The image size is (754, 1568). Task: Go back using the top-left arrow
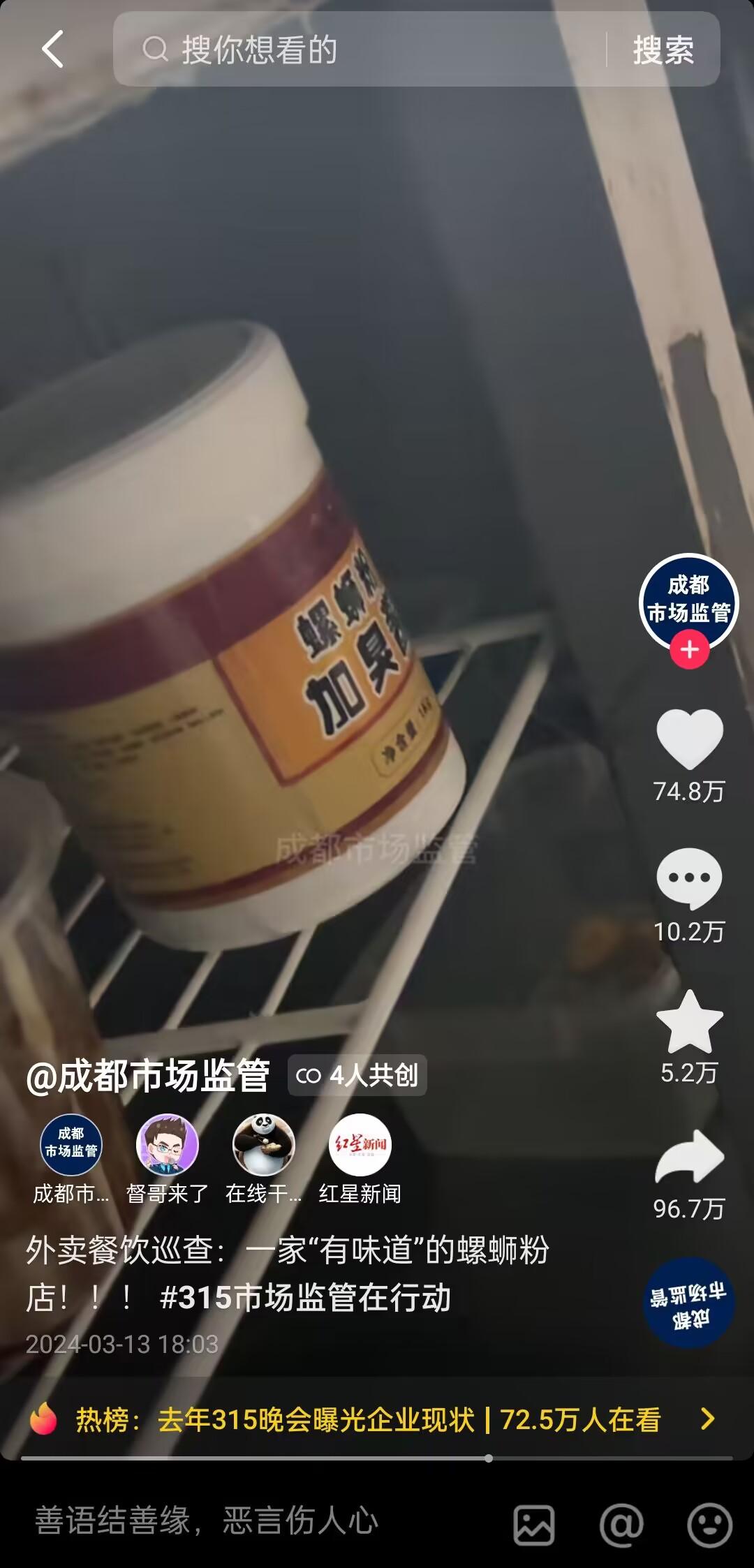(53, 49)
